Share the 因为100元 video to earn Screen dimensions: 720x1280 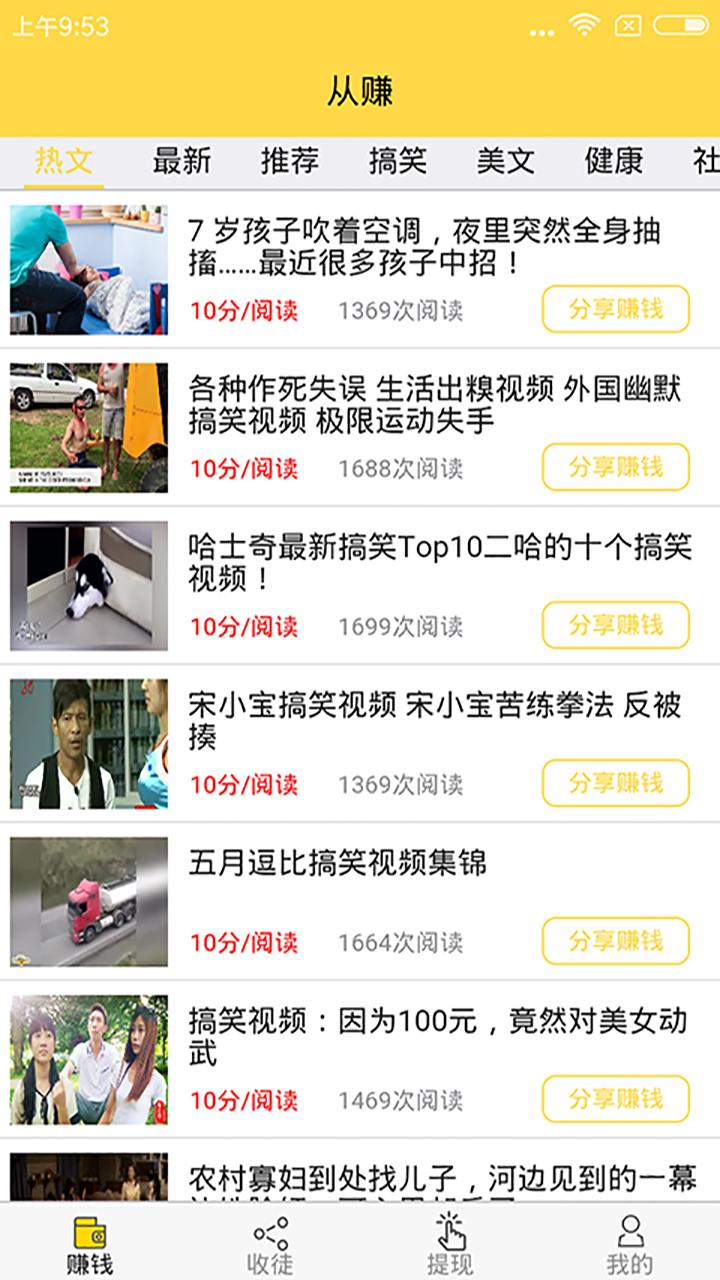click(616, 1099)
